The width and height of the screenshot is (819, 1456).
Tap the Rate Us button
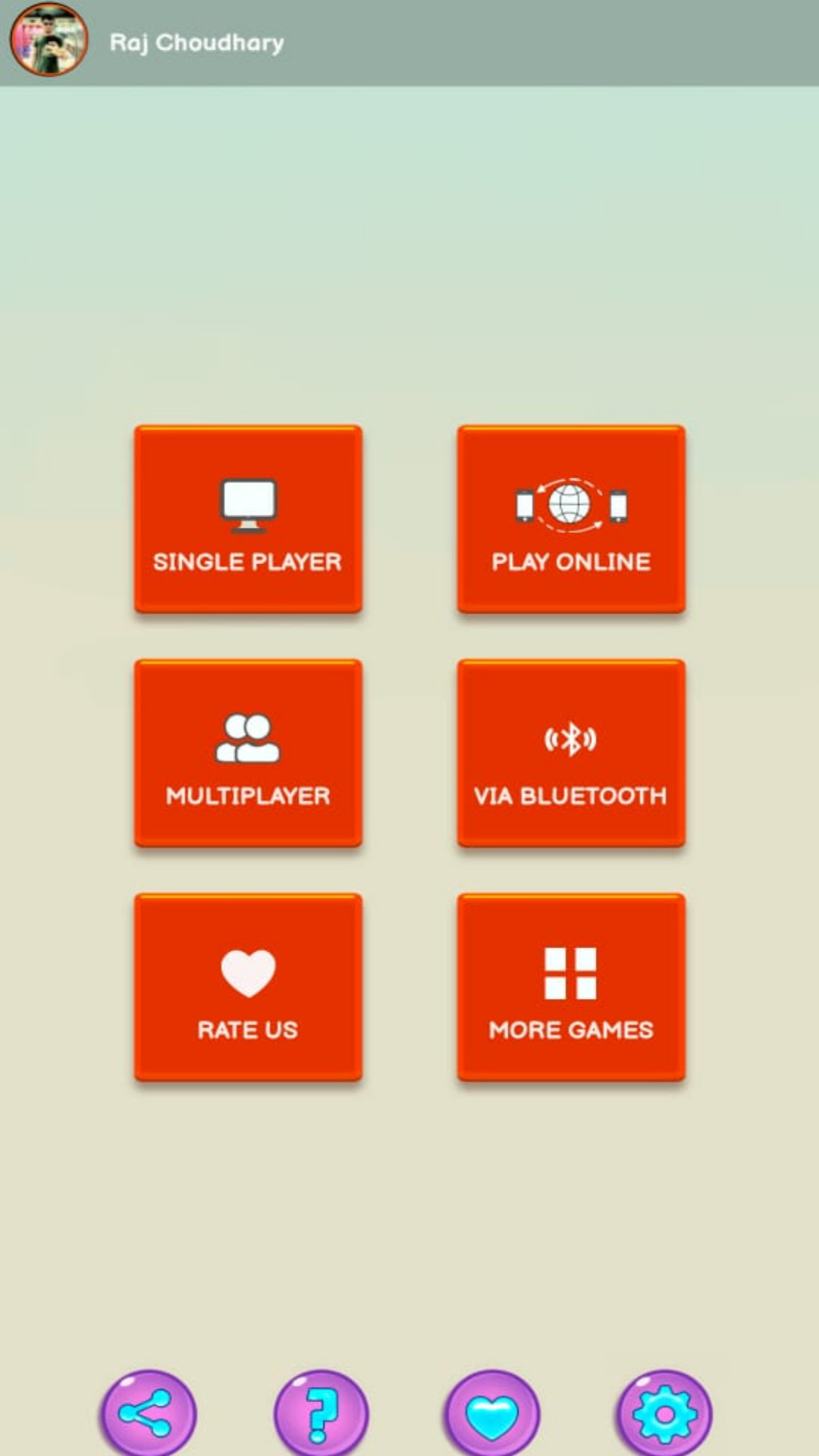pos(248,987)
